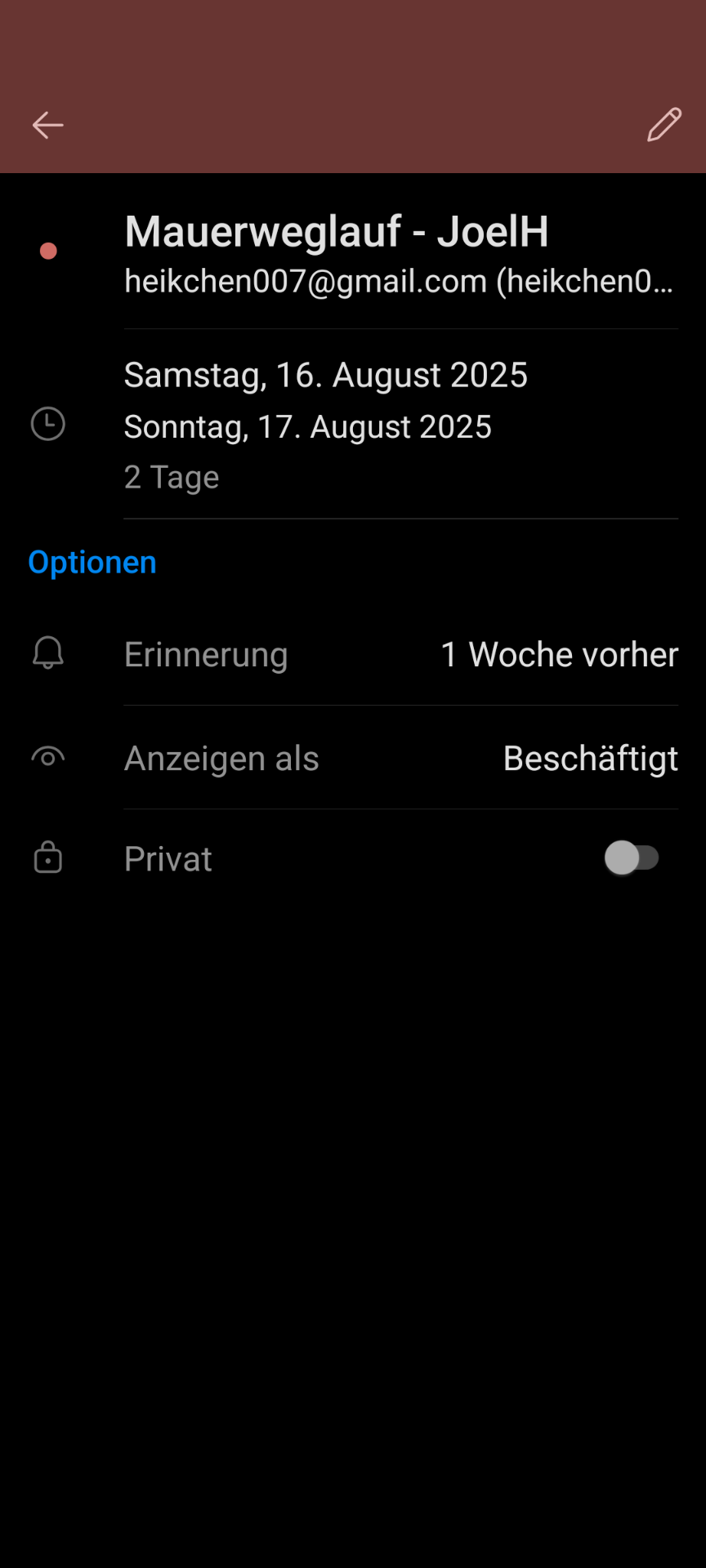Edit the event with the pencil icon
This screenshot has height=1568, width=706.
[664, 125]
